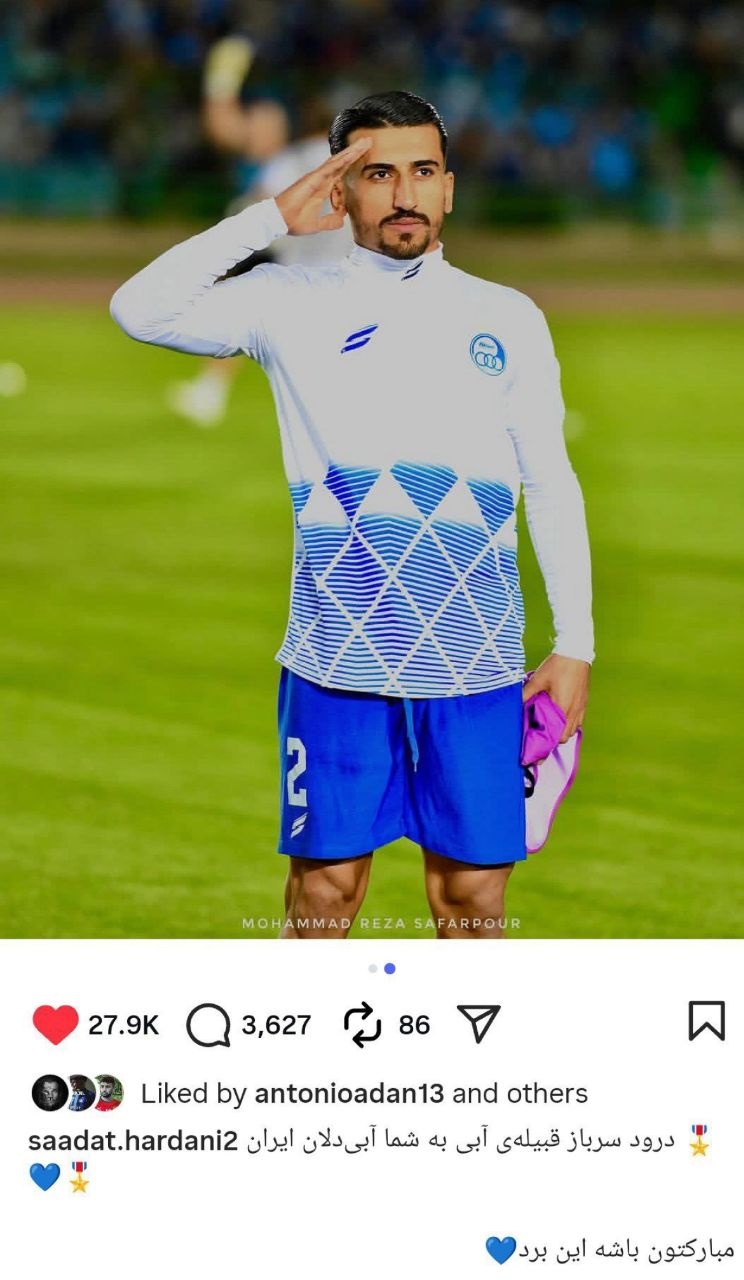Open the salute photo in the post
744x1280 pixels.
point(372,480)
